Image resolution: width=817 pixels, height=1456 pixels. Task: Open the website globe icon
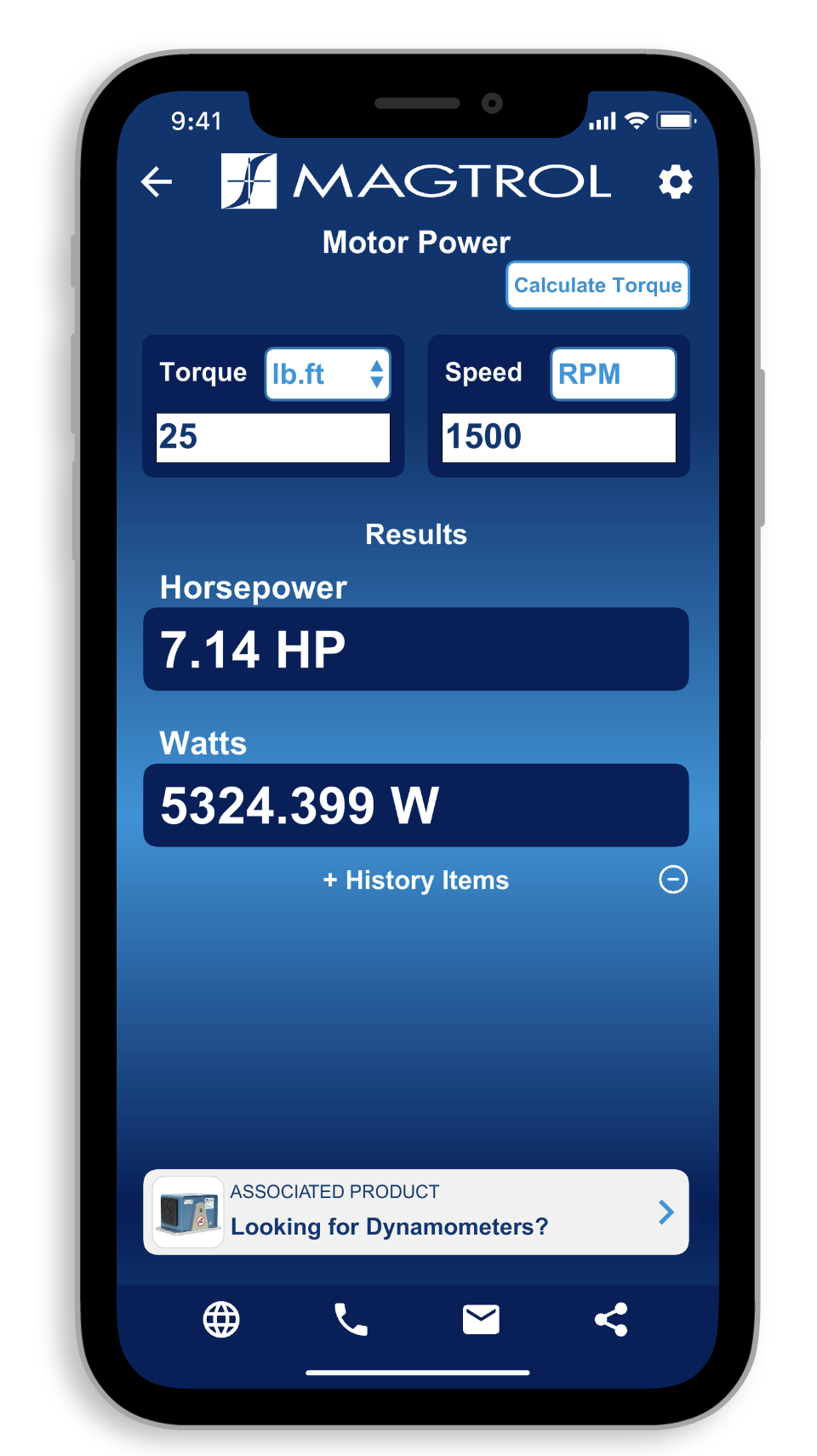pos(221,1320)
